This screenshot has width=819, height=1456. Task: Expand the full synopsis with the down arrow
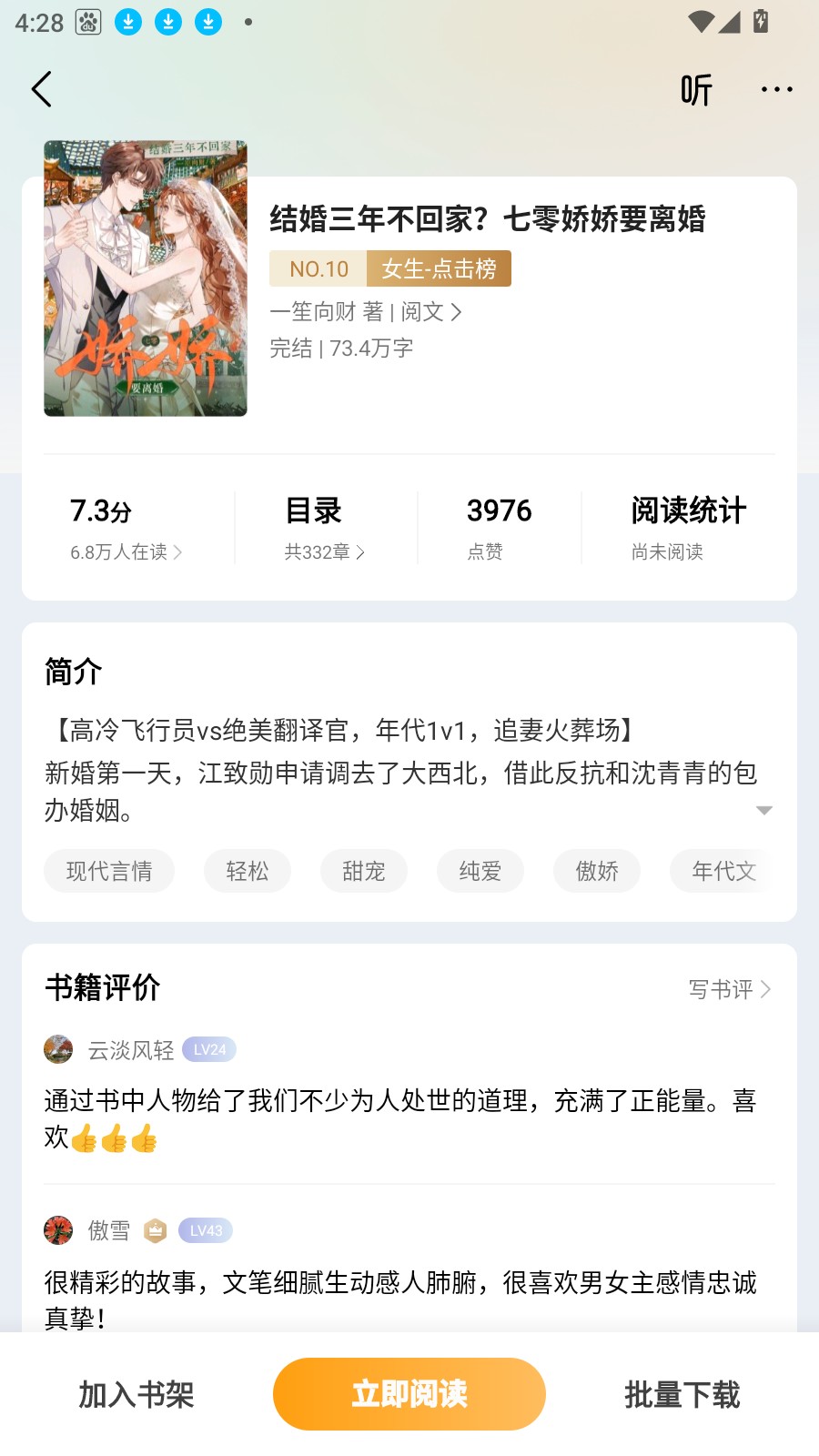click(763, 809)
